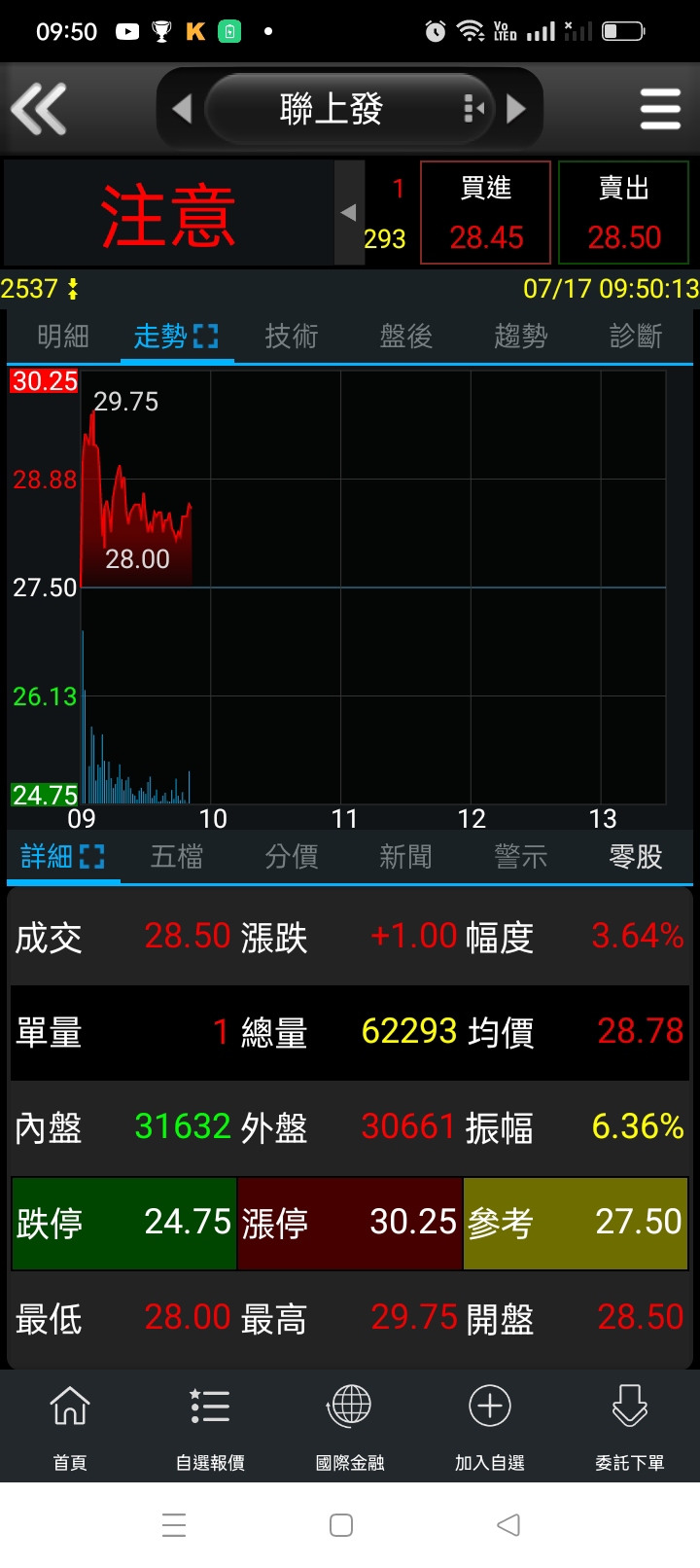The height and width of the screenshot is (1568, 700).
Task: Switch to the 分價 tab
Action: coord(292,857)
